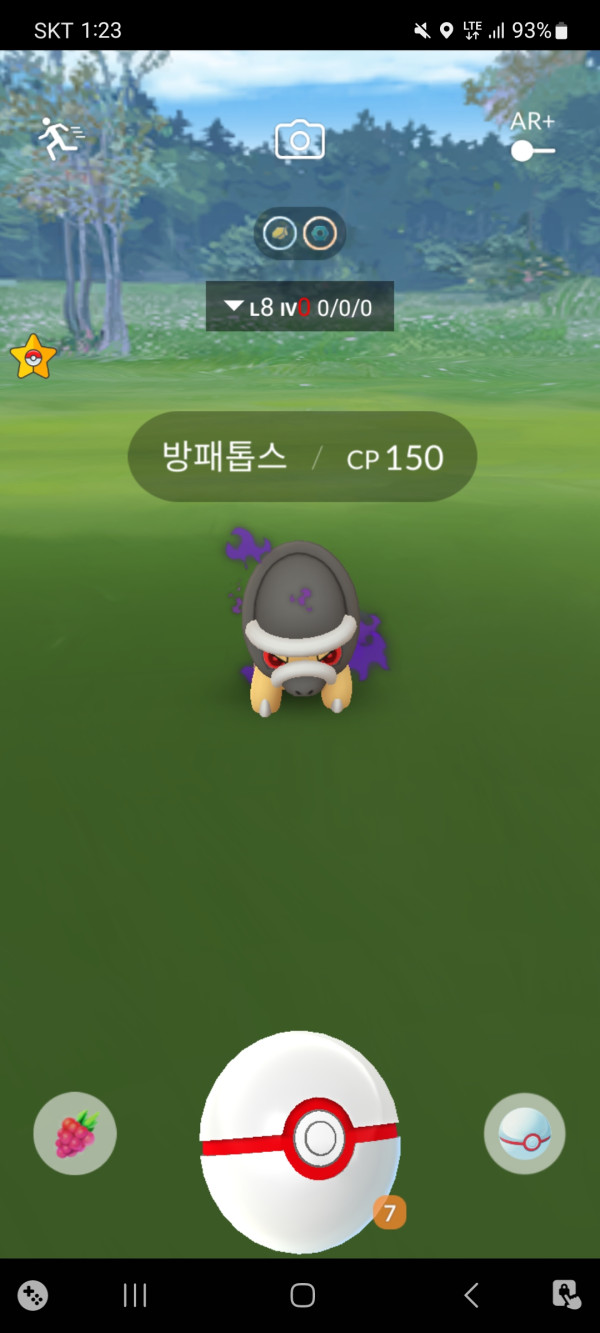Open the berry selection menu
Screen dimensions: 600x1333
(75, 1134)
